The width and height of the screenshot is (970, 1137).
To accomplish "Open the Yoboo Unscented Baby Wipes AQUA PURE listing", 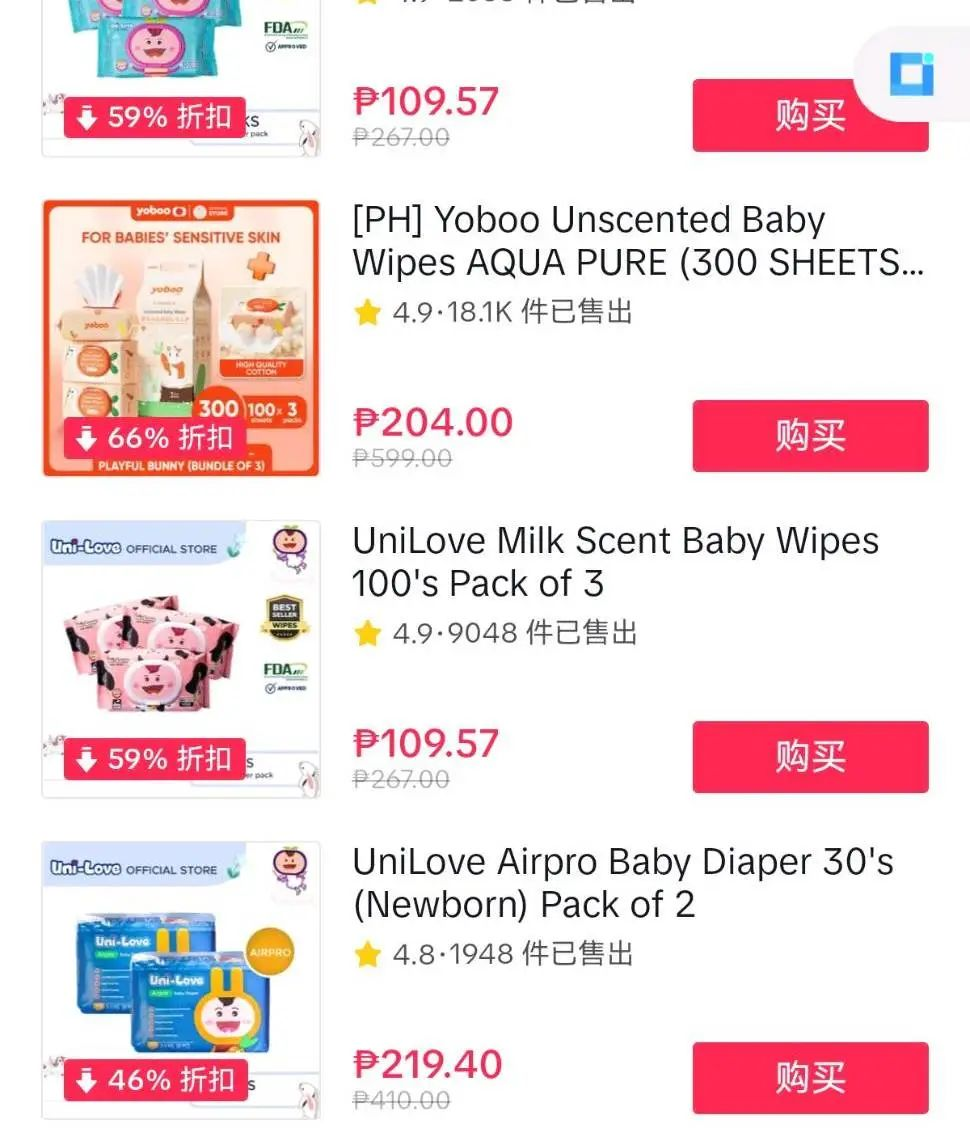I will (637, 241).
